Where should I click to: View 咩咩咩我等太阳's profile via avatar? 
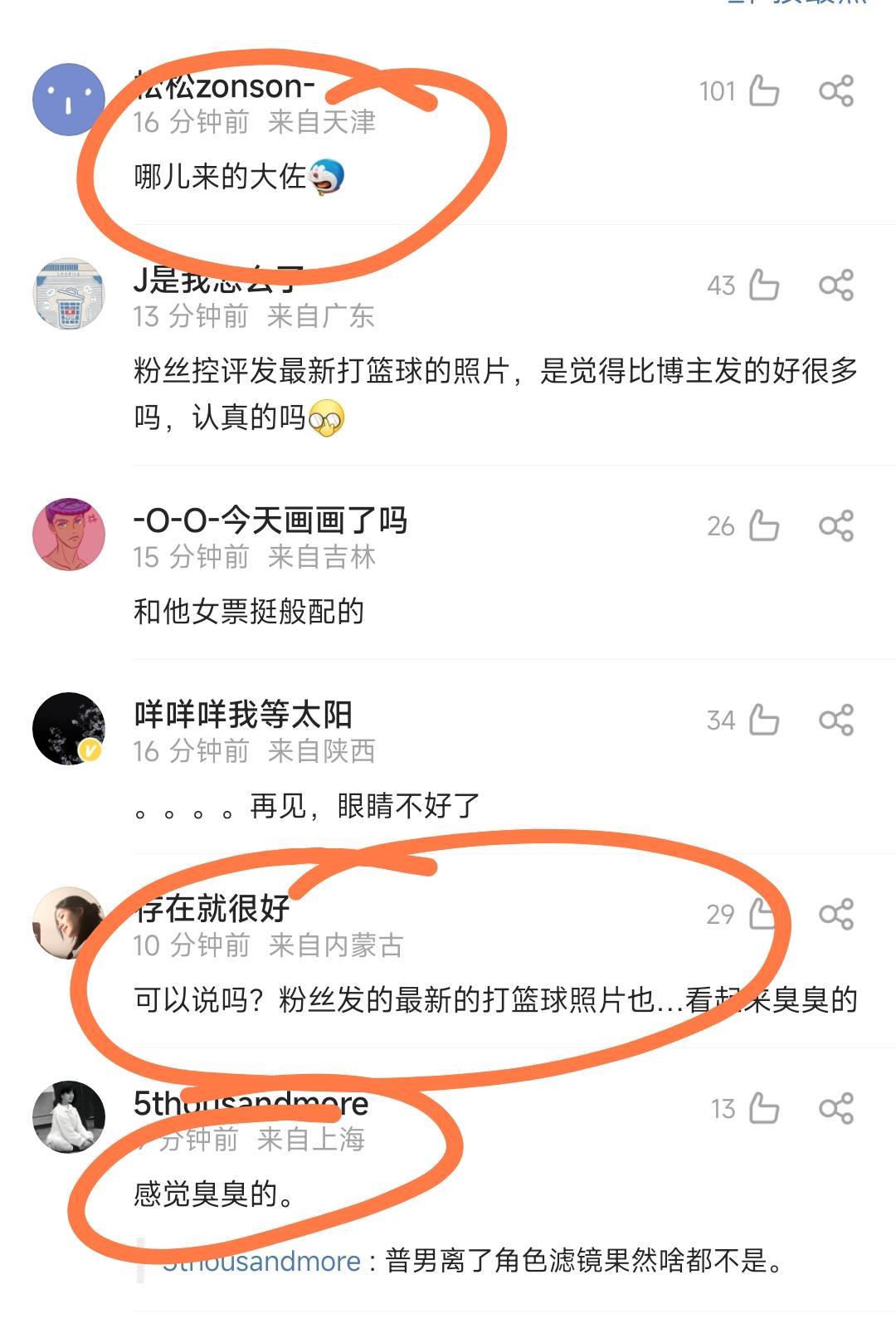coord(69,729)
